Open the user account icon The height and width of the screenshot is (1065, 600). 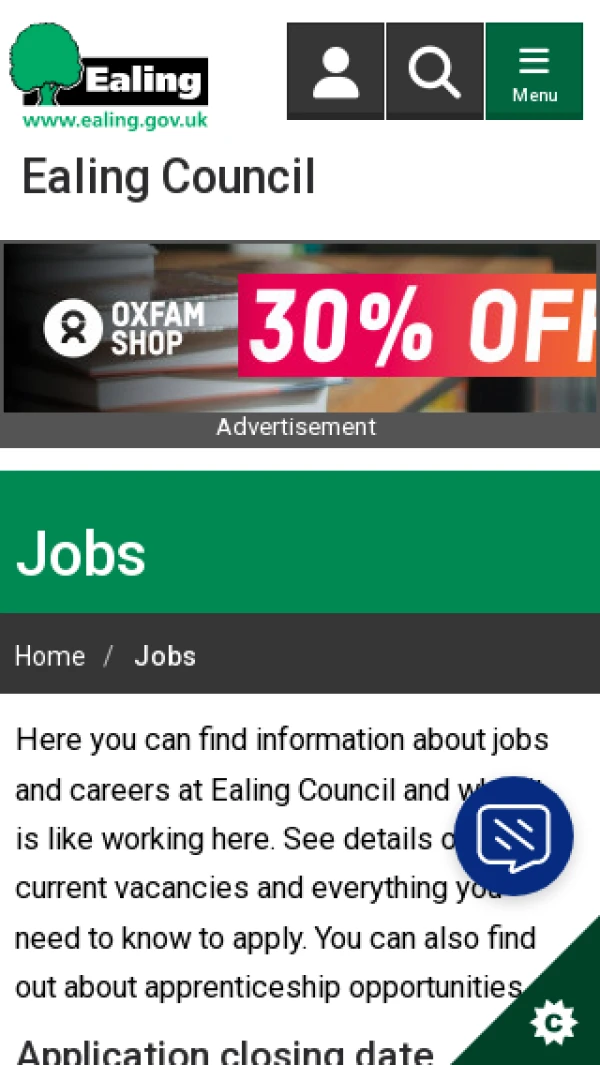tap(335, 72)
